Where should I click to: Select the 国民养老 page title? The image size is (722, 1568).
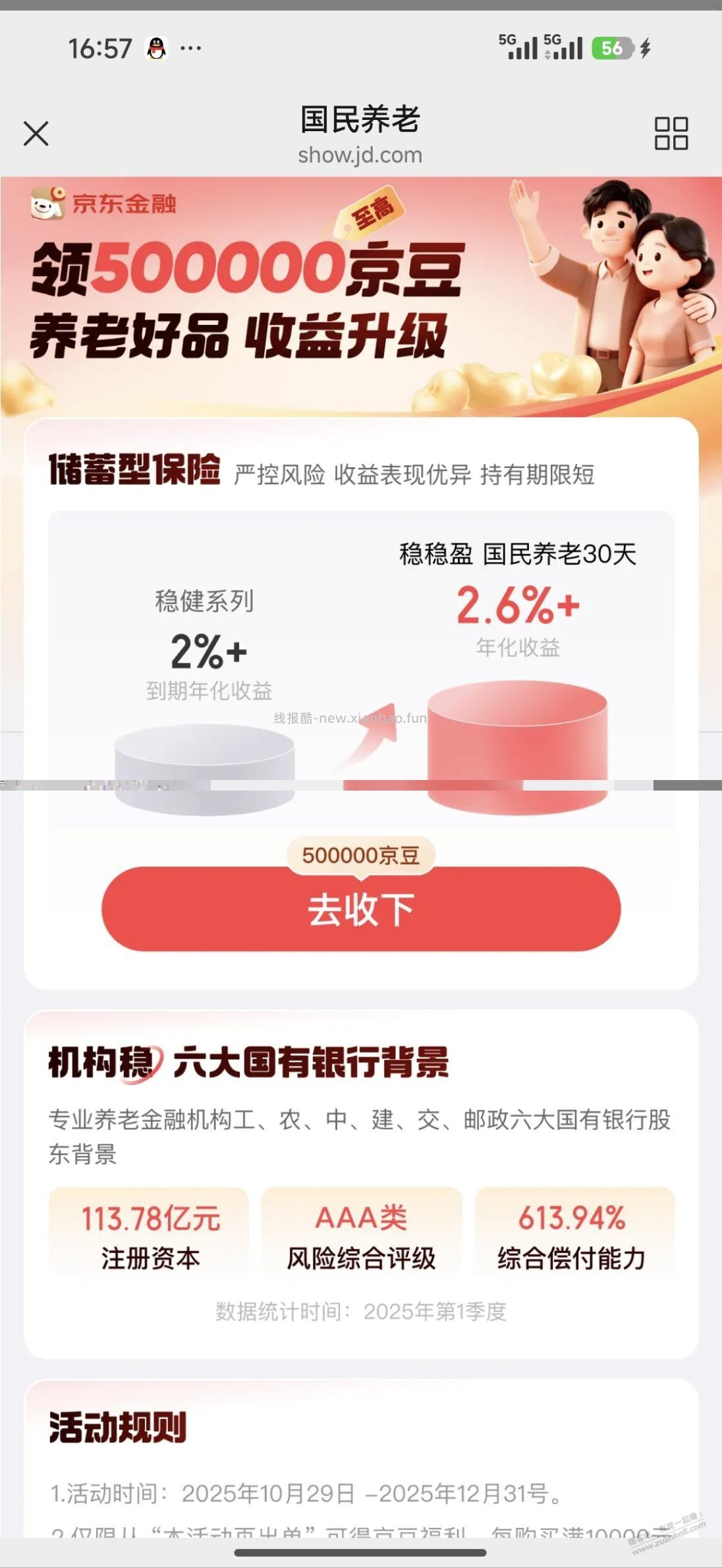pos(360,120)
